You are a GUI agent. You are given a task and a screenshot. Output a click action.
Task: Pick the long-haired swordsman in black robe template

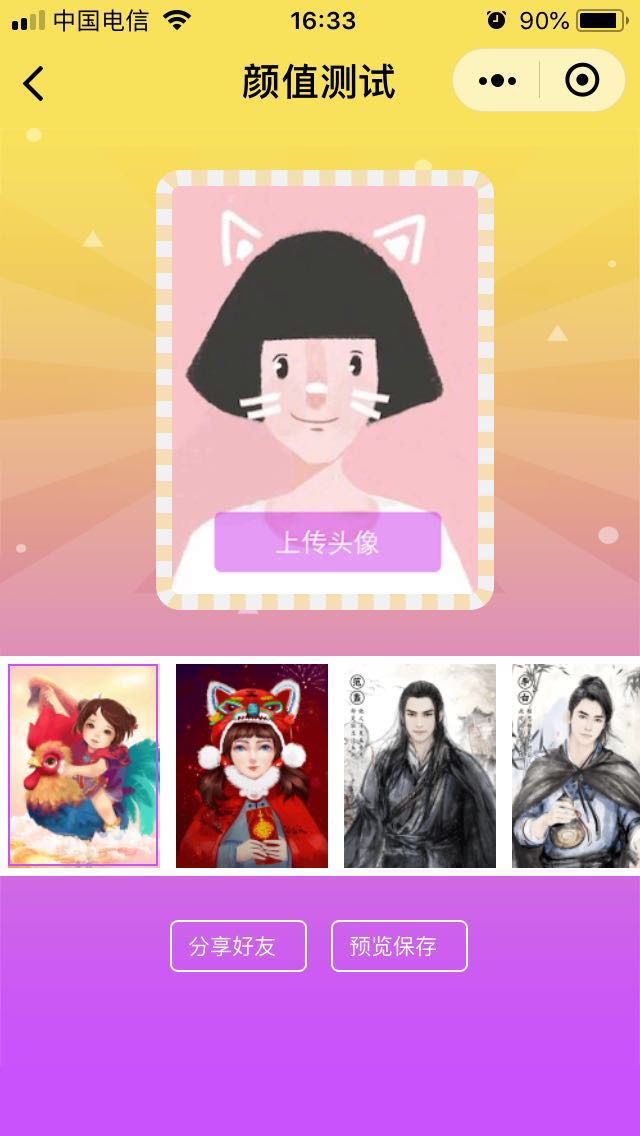coord(420,765)
